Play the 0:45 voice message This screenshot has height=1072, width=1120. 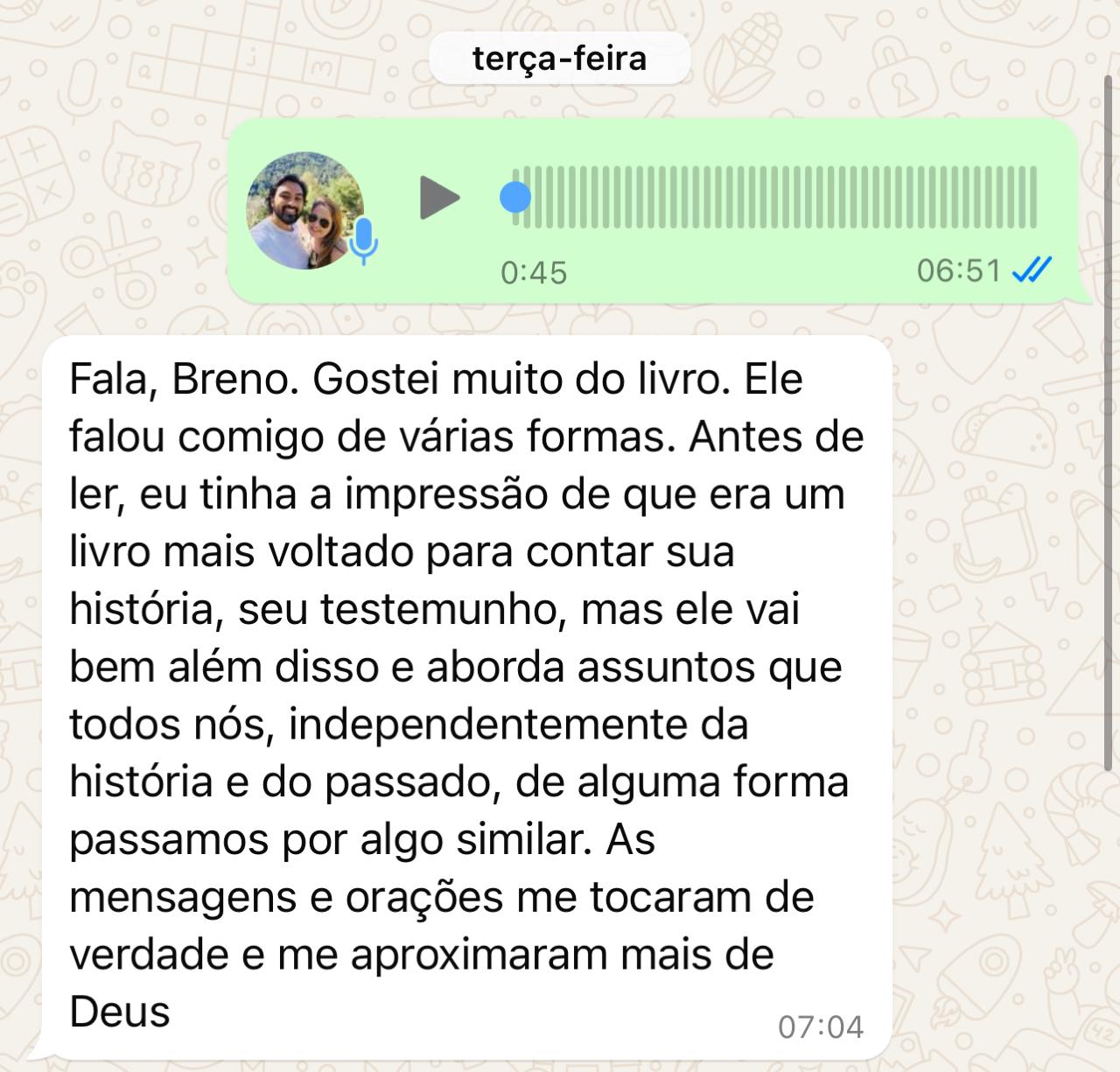[x=438, y=198]
